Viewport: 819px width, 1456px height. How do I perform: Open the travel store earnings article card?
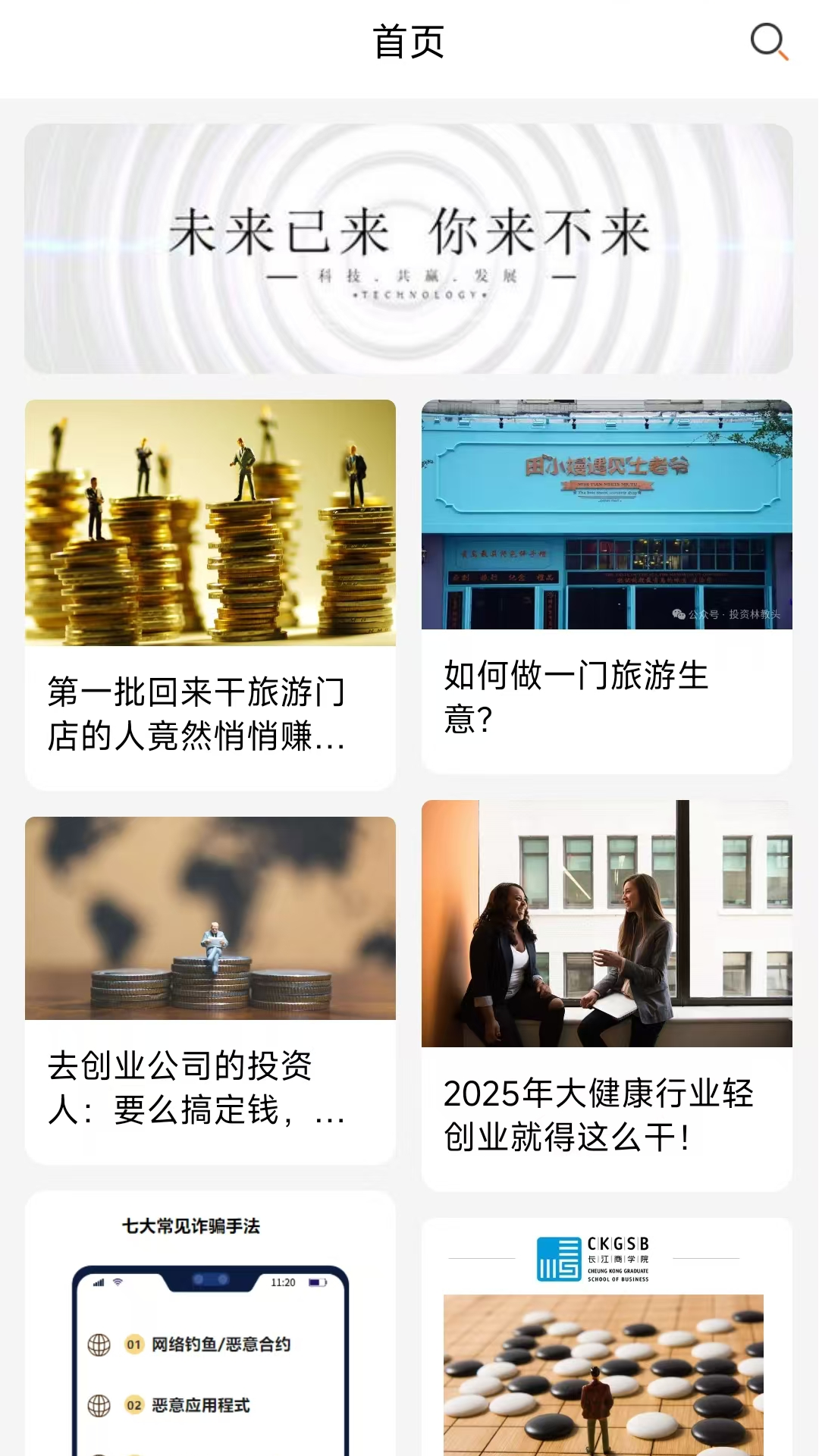[x=209, y=591]
